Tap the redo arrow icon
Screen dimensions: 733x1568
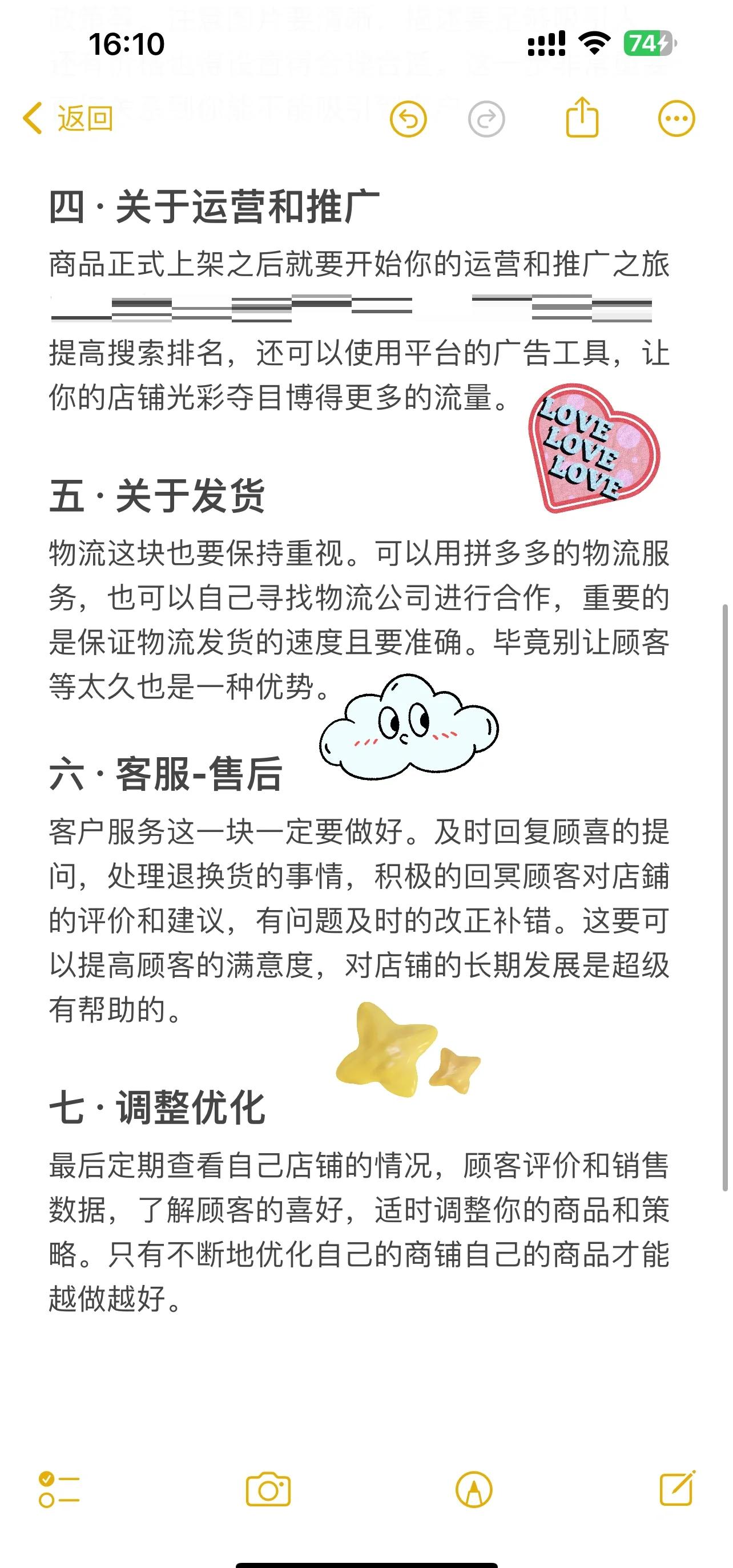(486, 119)
